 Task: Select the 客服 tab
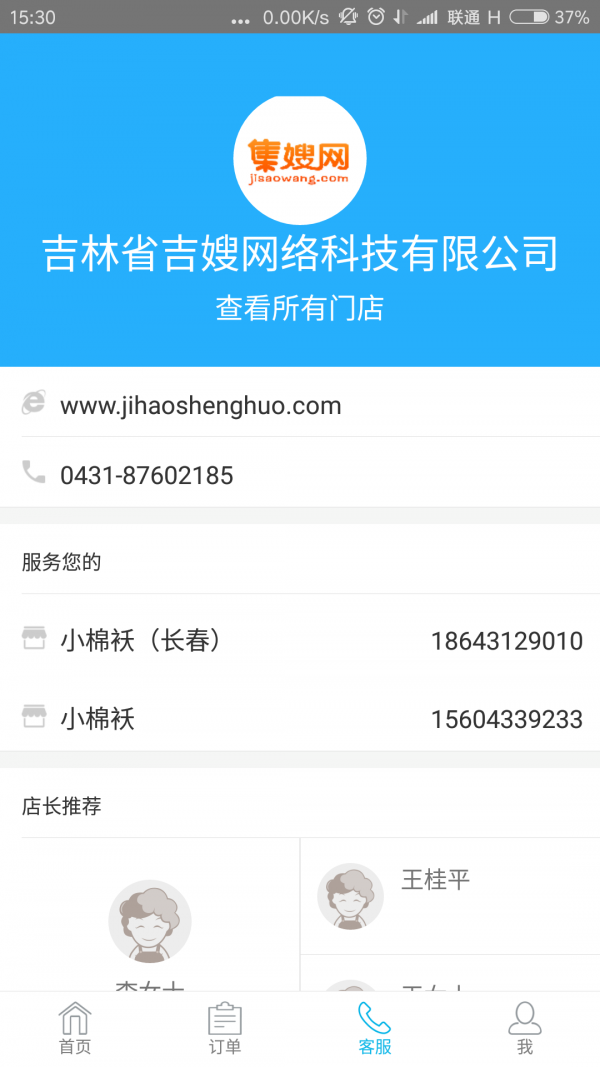[375, 1028]
